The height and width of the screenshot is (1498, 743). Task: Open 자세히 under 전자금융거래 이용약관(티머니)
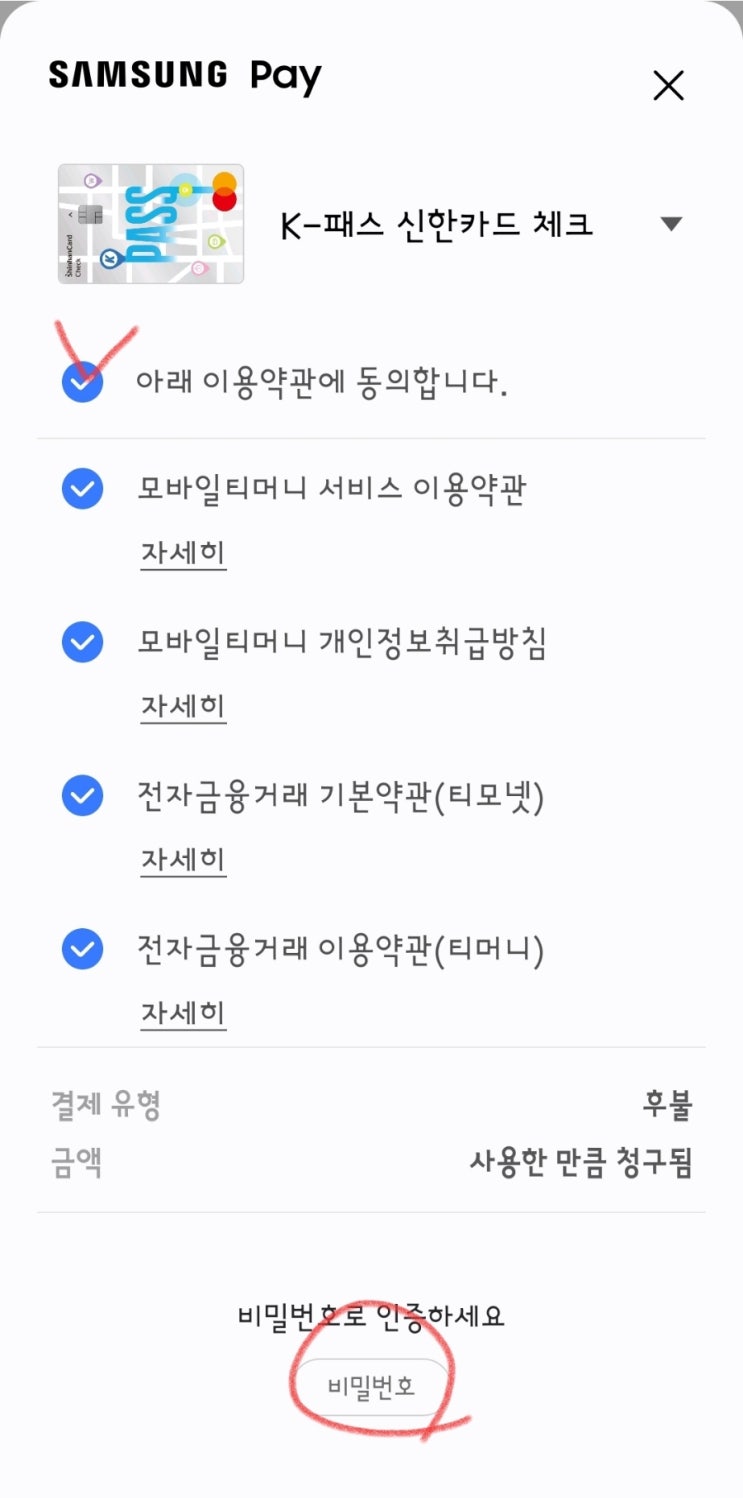point(183,1012)
